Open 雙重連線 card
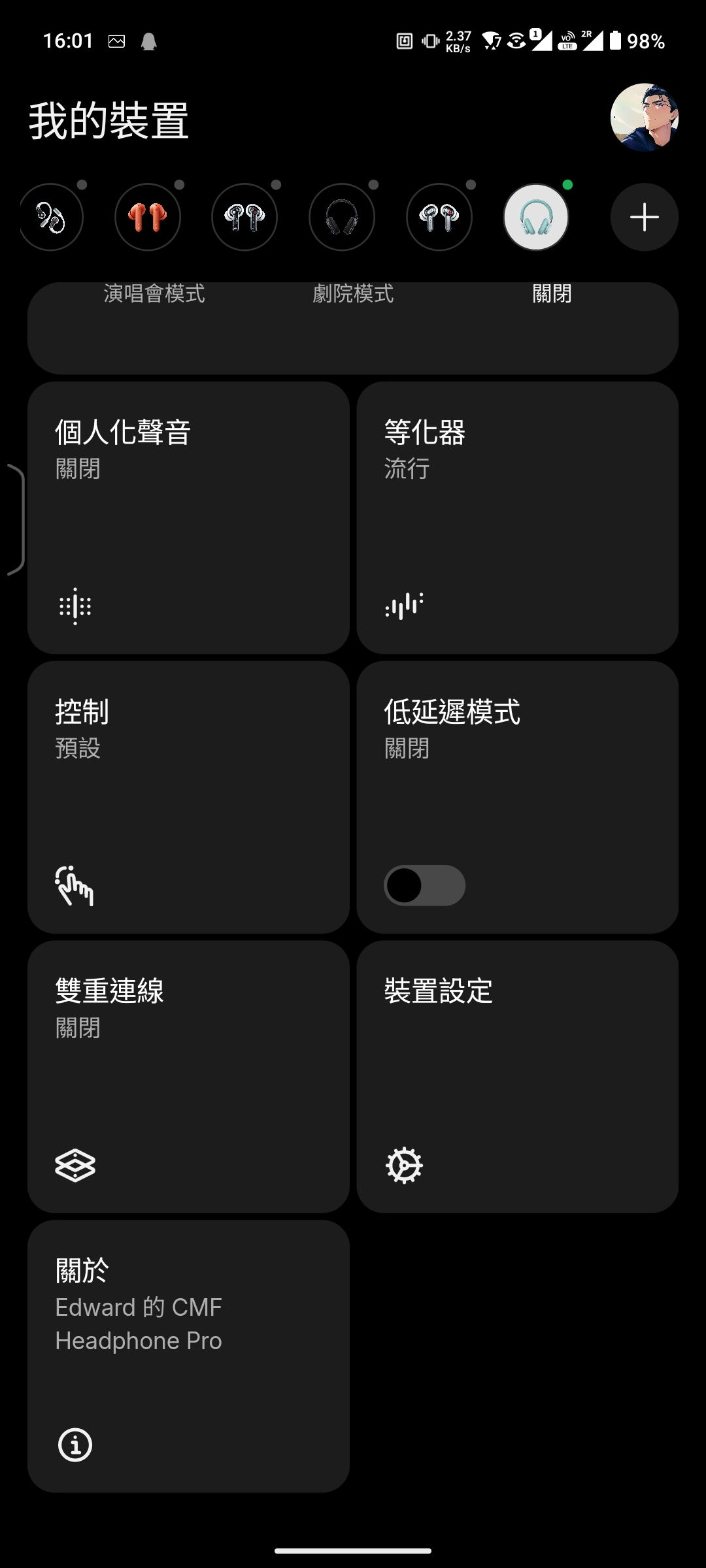This screenshot has height=1568, width=706. [x=188, y=1077]
